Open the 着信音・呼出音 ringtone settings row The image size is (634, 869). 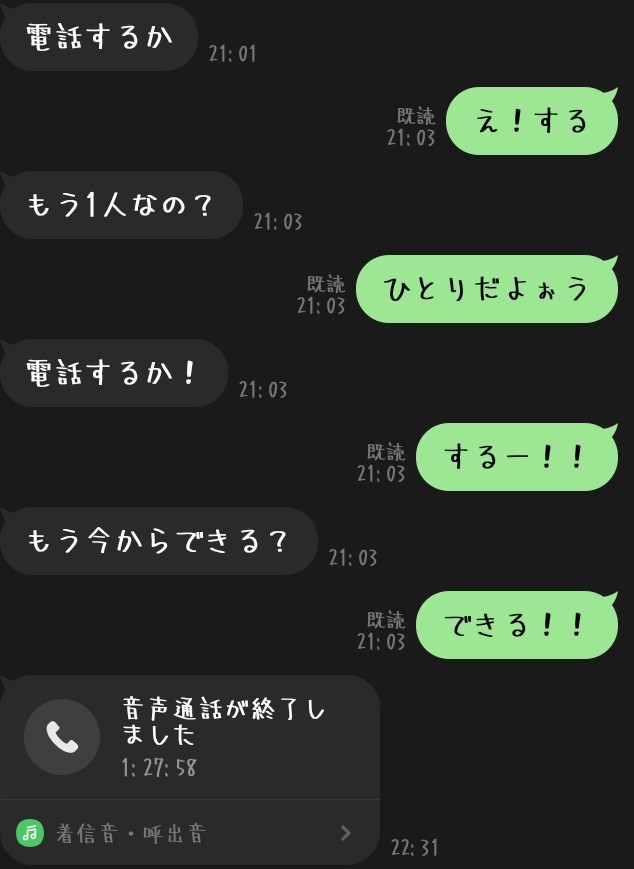188,832
